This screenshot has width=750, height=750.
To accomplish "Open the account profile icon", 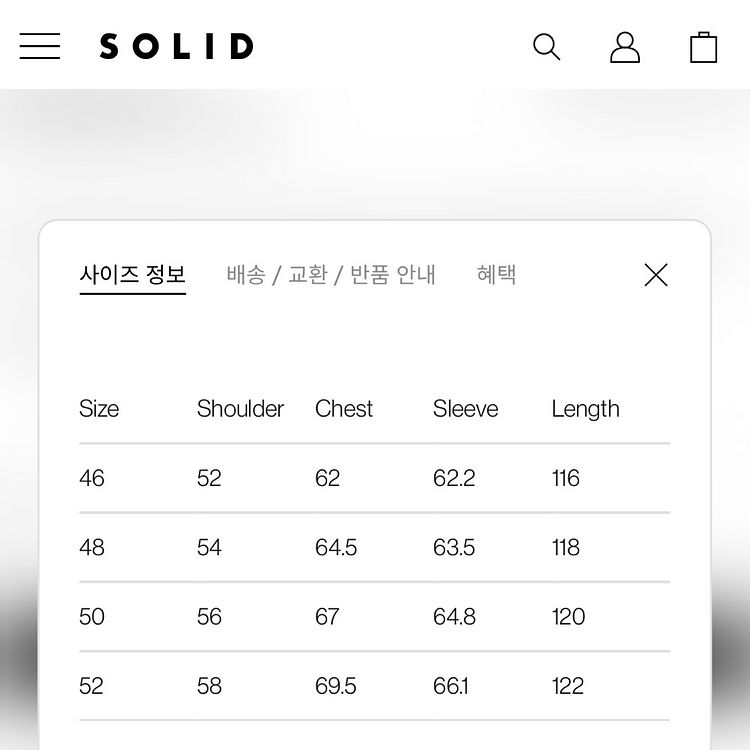I will pos(625,47).
